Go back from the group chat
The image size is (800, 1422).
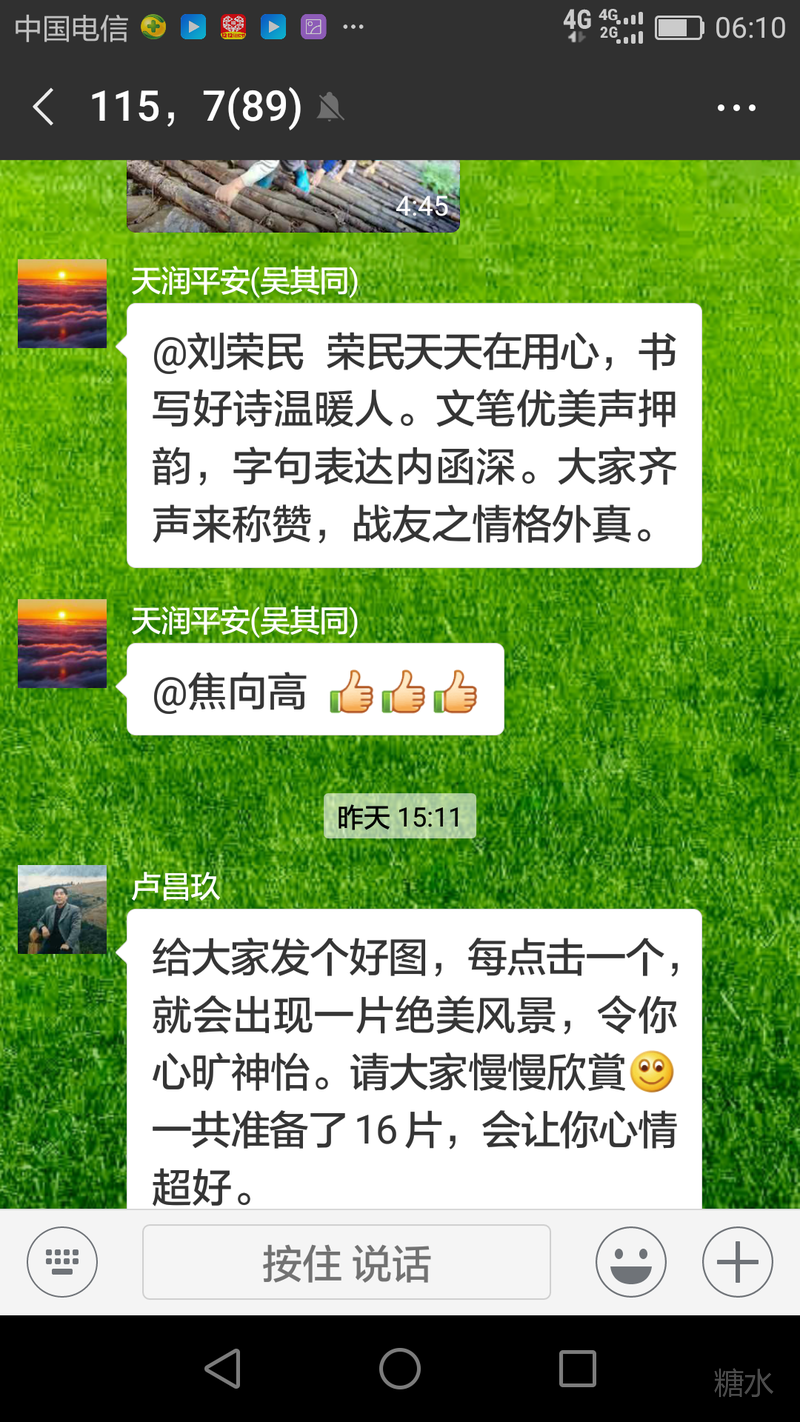coord(43,107)
